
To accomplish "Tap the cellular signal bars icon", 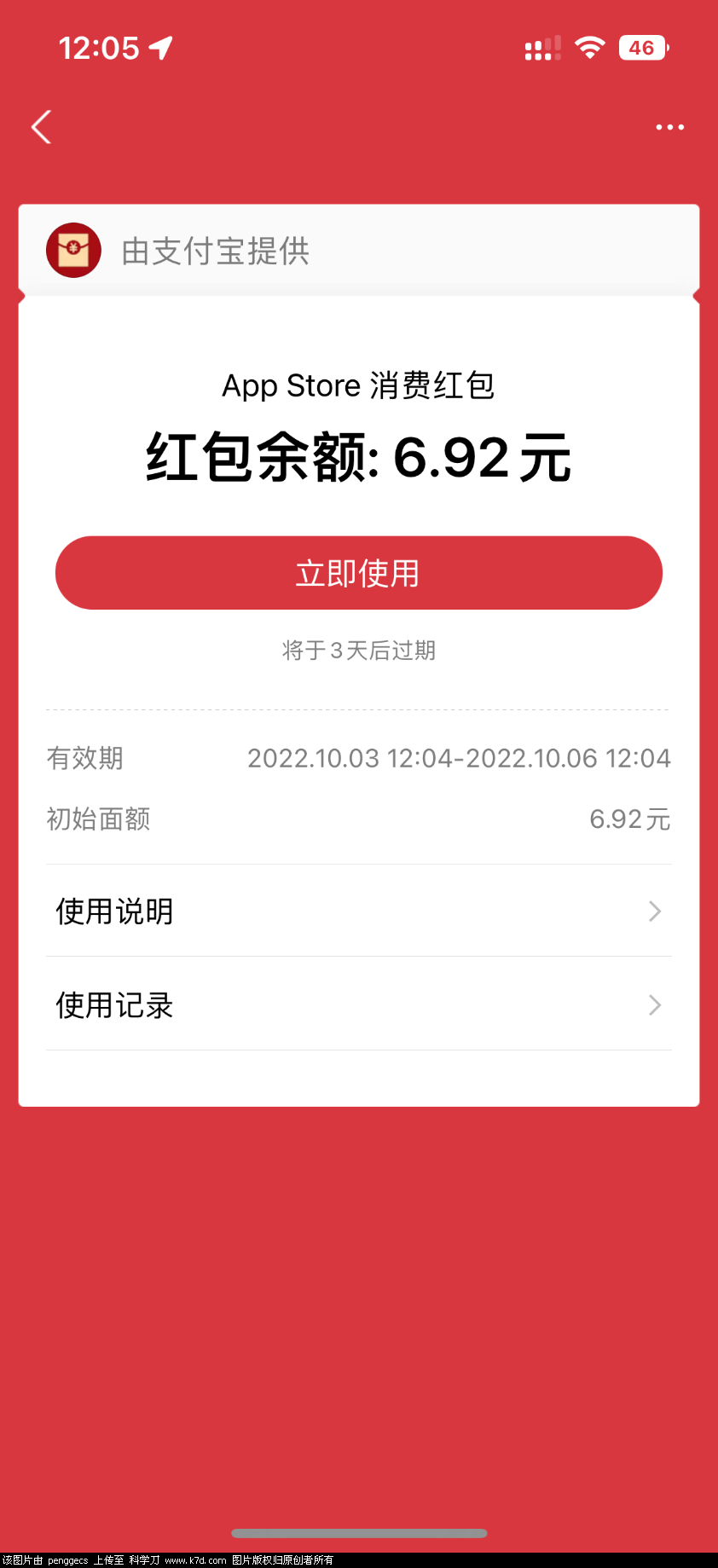I will (541, 49).
